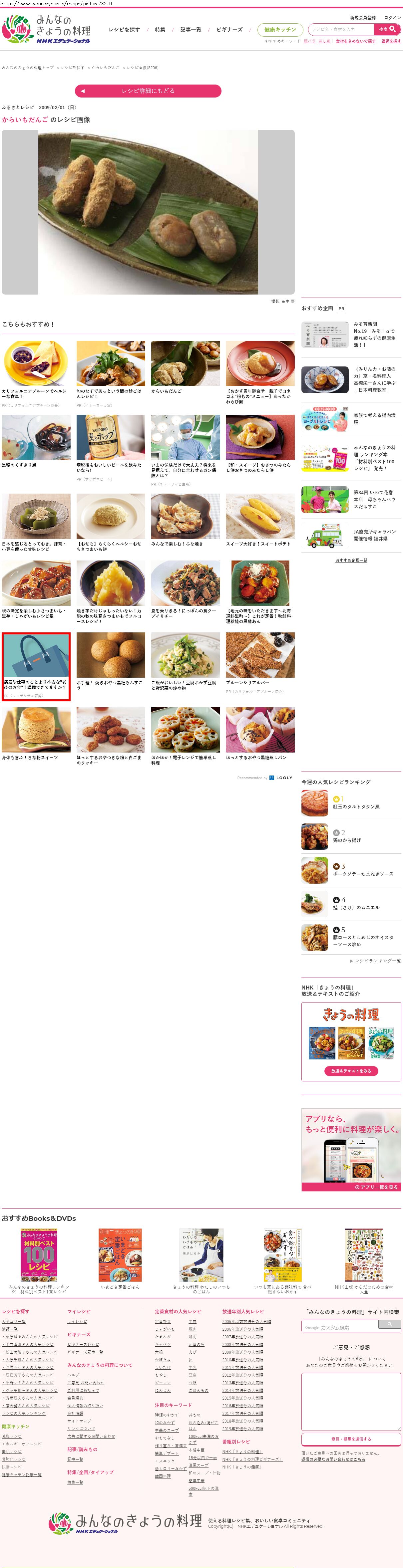Tap the レシピランキング一覧 link
This screenshot has width=403, height=1568.
[x=377, y=961]
